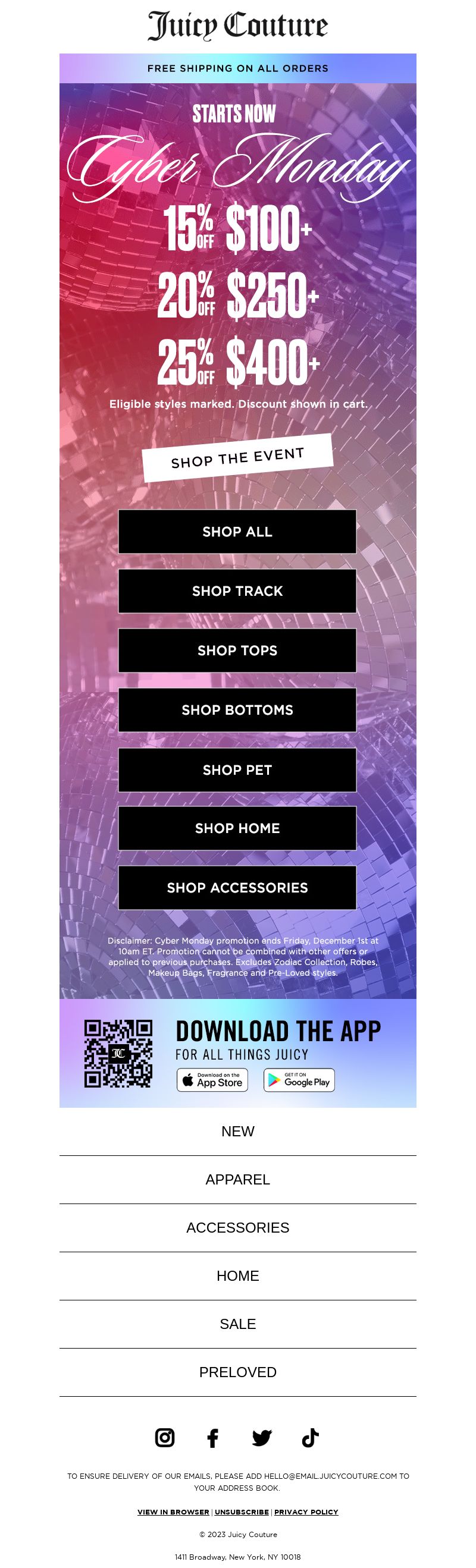
Task: Open the New category link
Action: 237,1131
